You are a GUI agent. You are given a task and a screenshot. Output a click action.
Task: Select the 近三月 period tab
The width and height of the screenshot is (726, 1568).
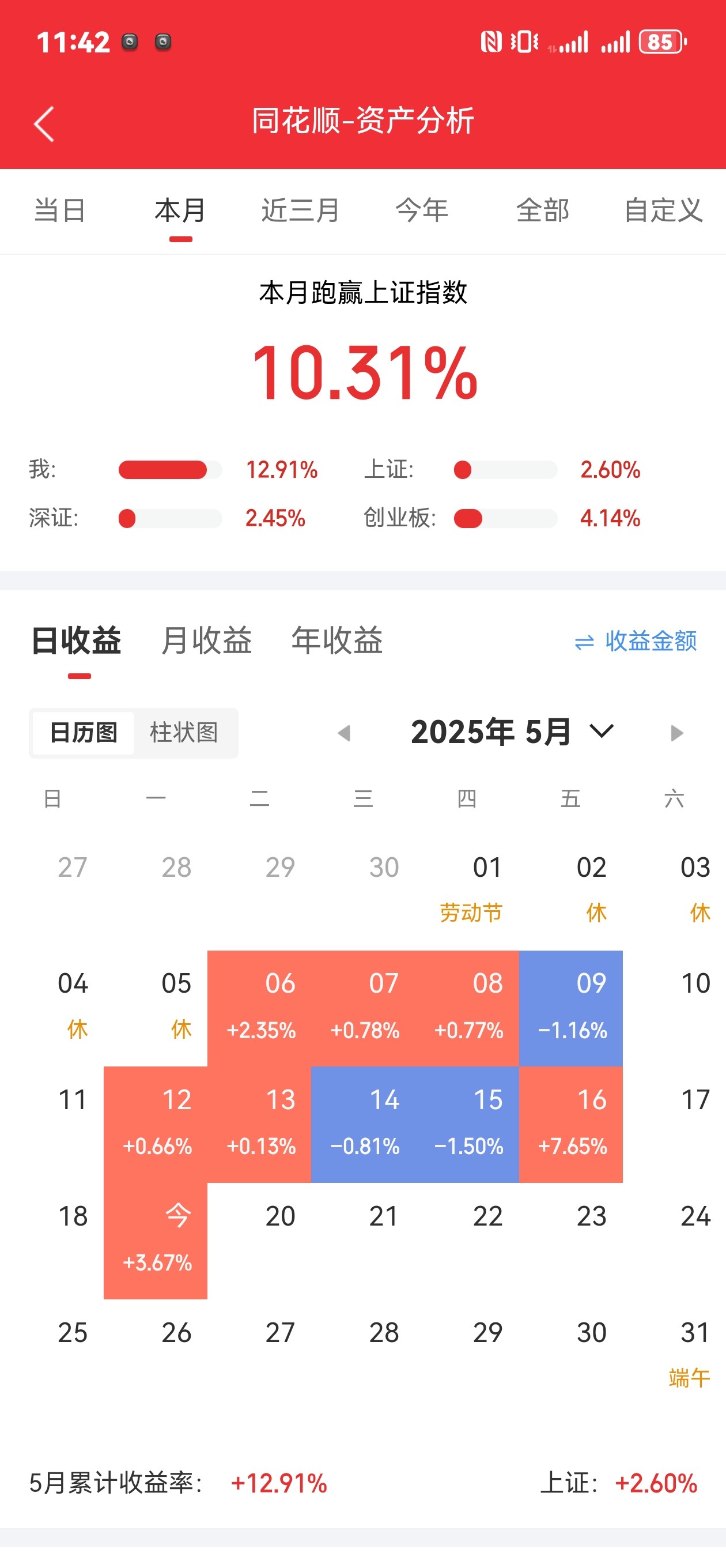coord(301,210)
